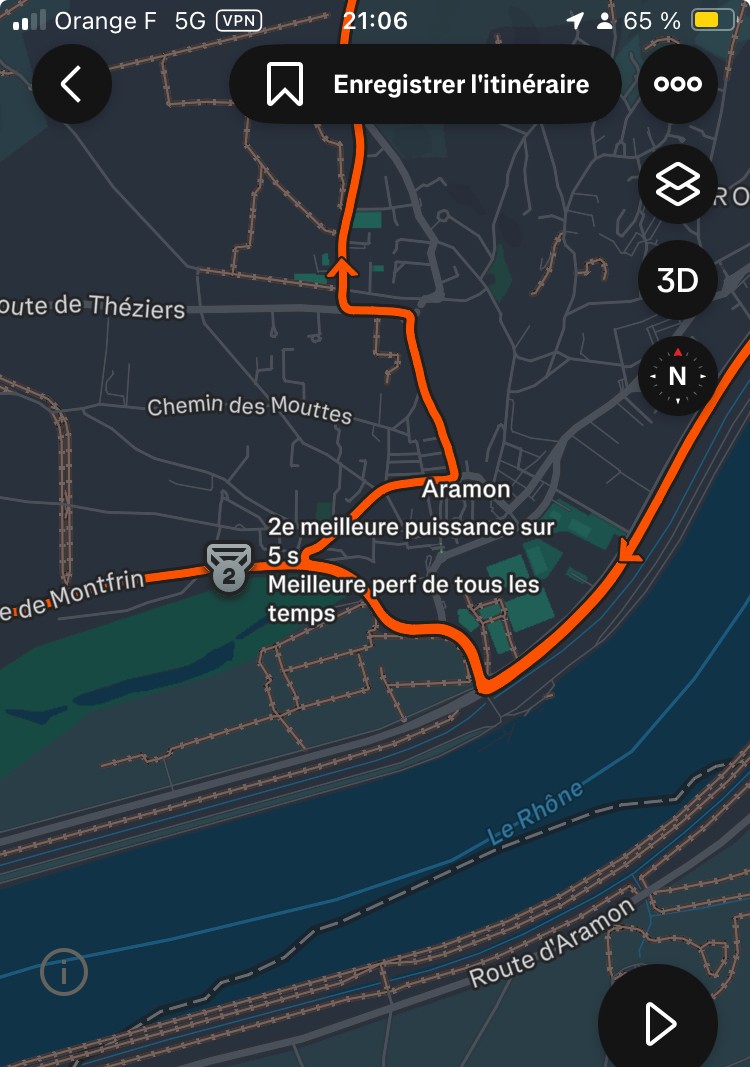Open the map layers selector
Viewport: 750px width, 1067px height.
[x=677, y=184]
